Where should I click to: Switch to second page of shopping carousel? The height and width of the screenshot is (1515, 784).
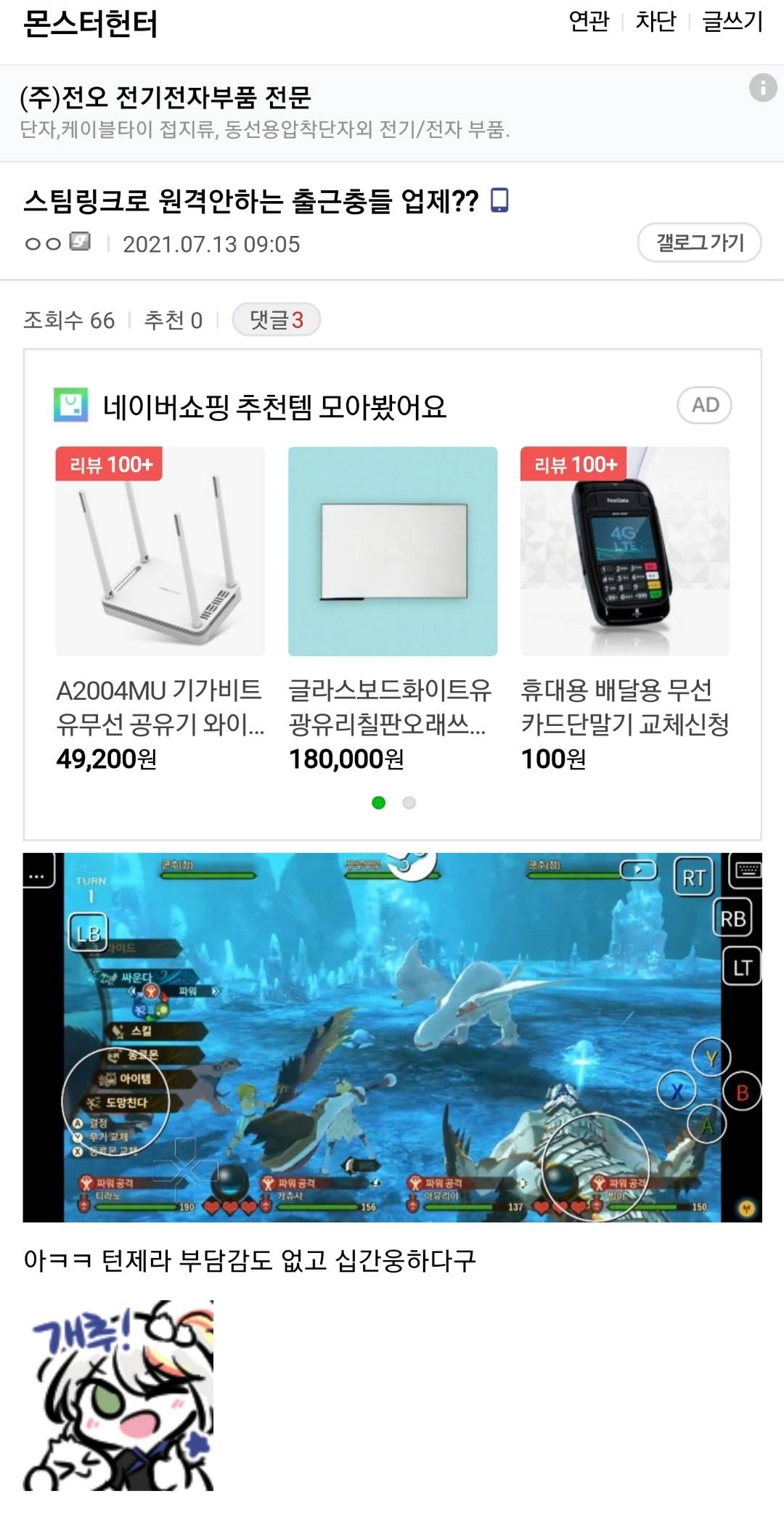coord(409,803)
